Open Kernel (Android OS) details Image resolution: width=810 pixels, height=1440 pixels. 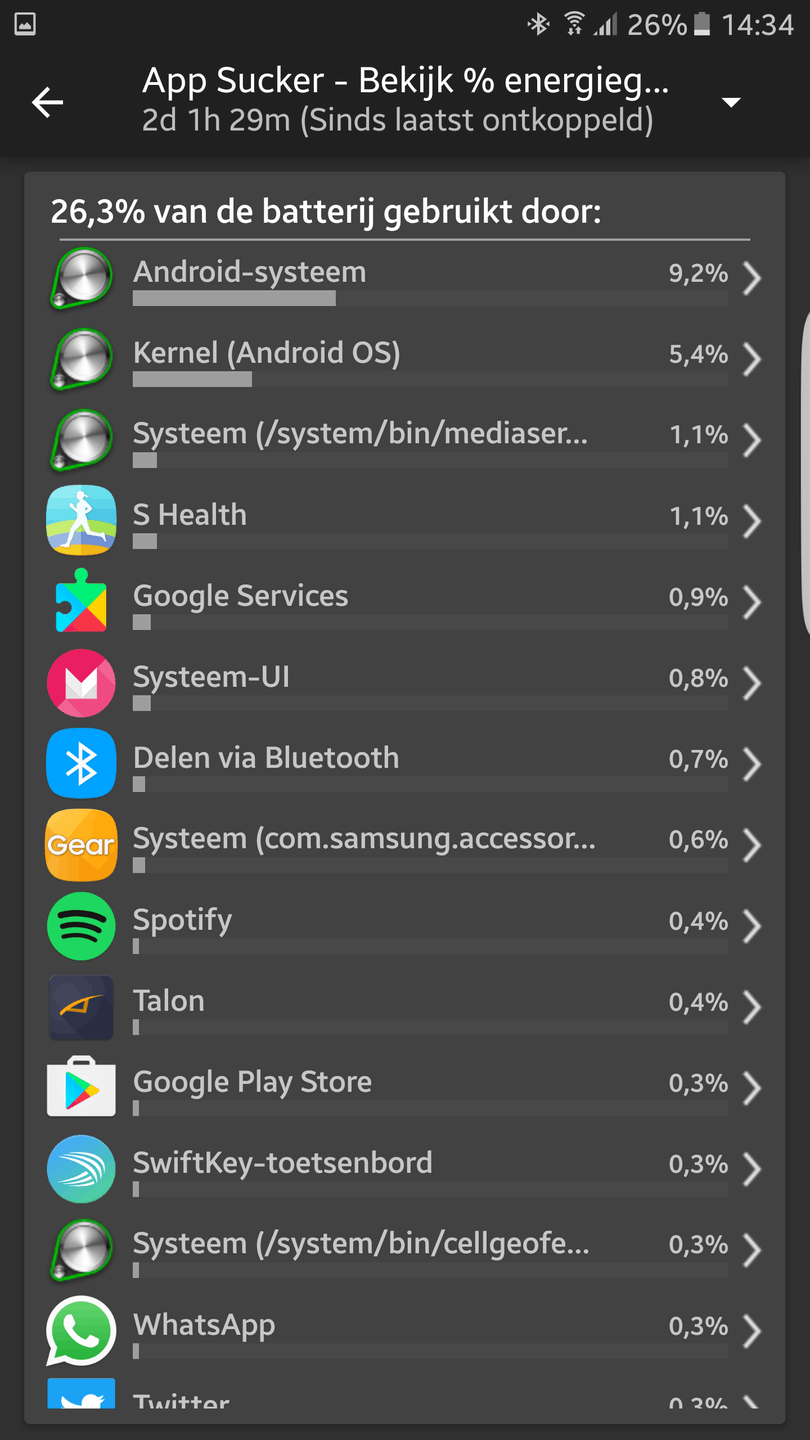(404, 360)
